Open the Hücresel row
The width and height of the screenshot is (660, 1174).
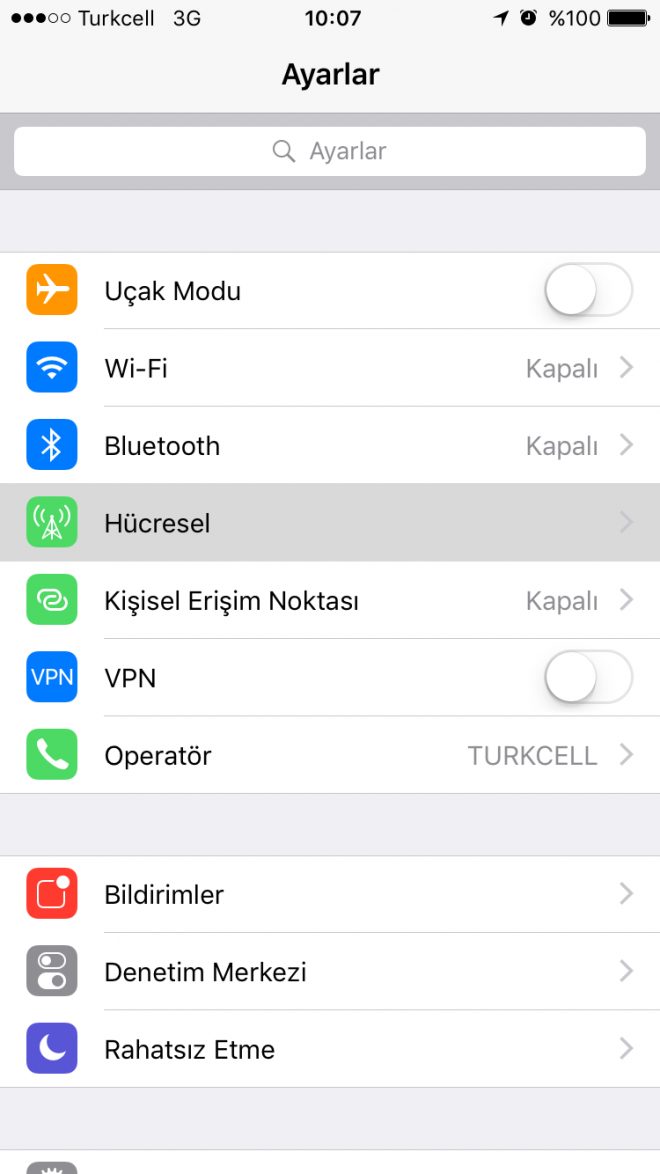pos(330,523)
